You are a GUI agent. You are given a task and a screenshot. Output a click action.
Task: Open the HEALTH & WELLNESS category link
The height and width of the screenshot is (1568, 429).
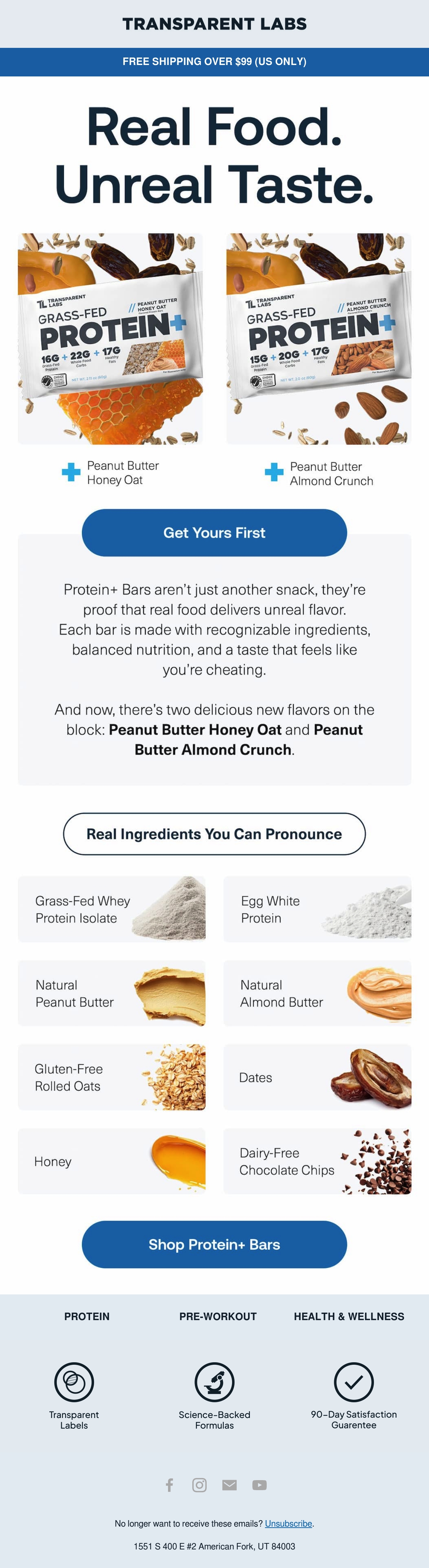pos(349,1316)
